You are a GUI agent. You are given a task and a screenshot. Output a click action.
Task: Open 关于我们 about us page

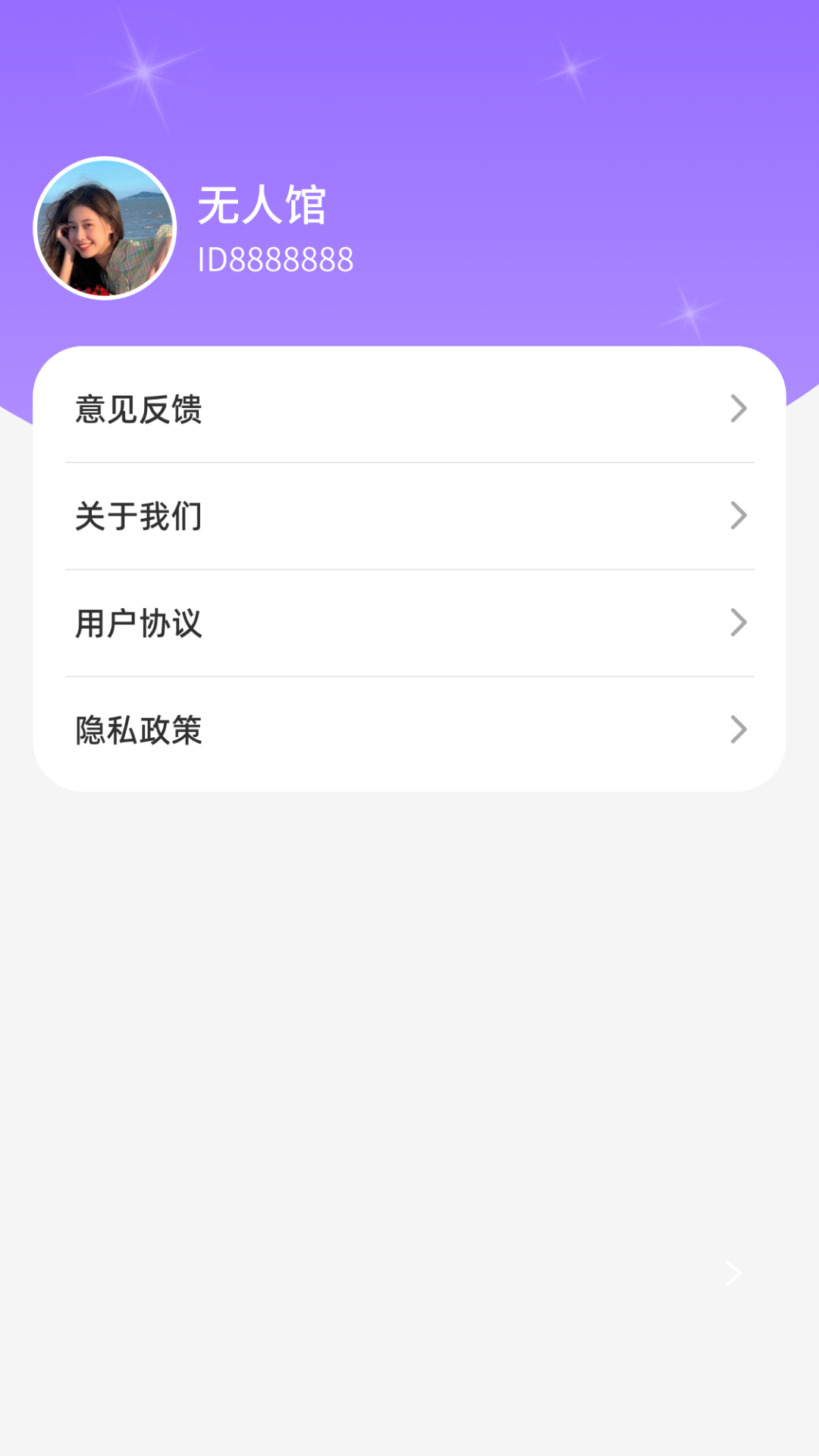coord(409,516)
